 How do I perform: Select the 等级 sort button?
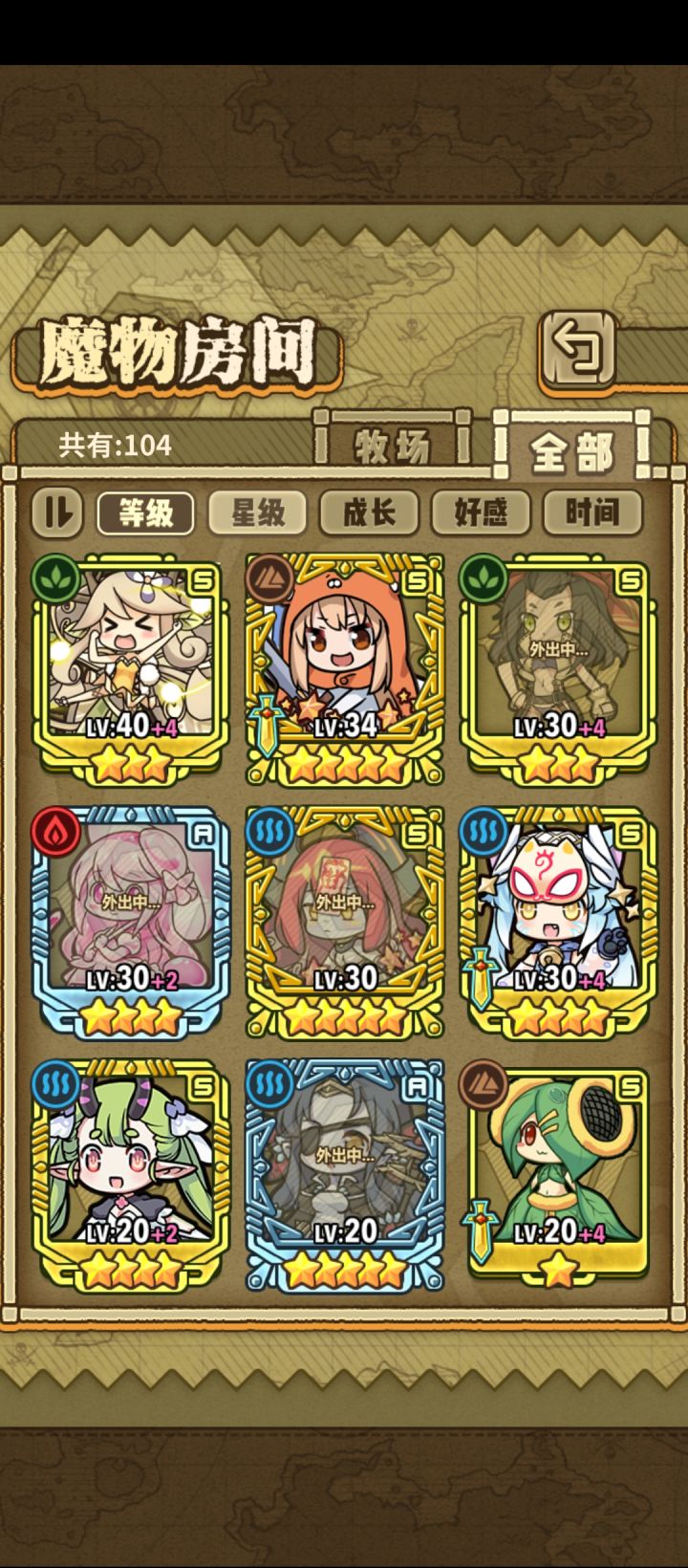click(x=145, y=512)
